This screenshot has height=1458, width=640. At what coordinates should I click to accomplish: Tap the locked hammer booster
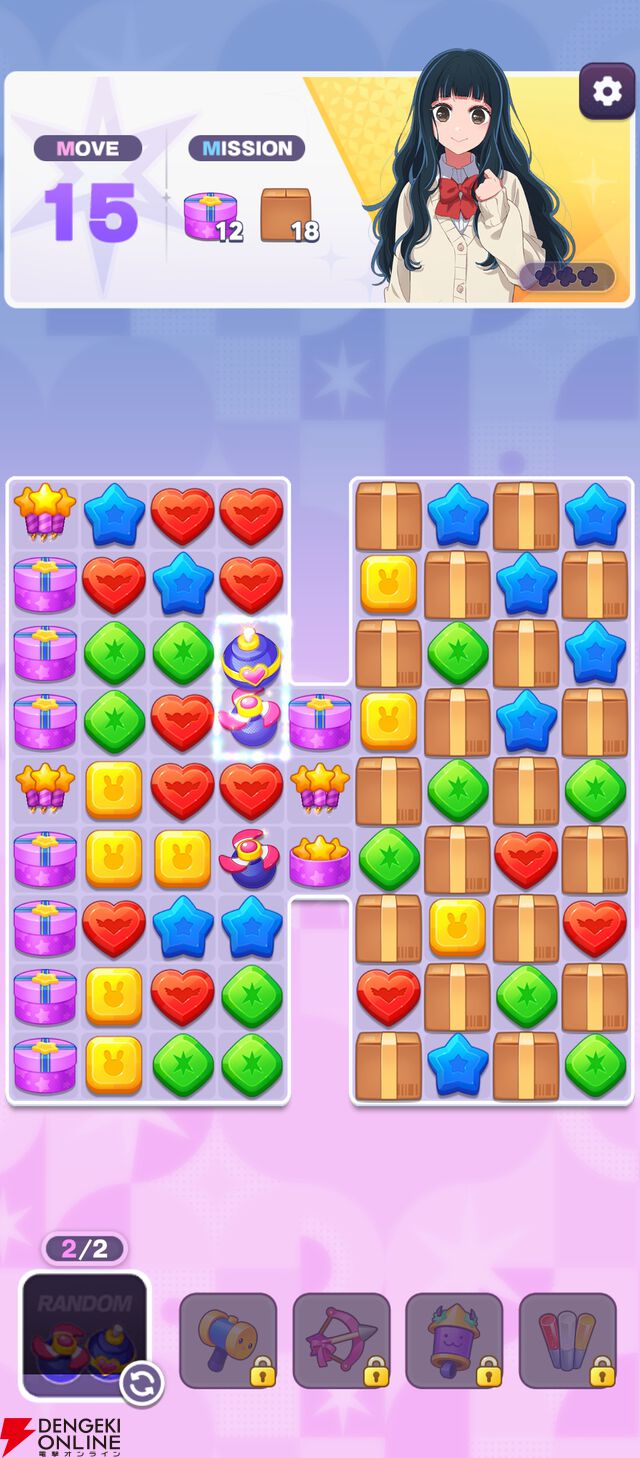[228, 1340]
